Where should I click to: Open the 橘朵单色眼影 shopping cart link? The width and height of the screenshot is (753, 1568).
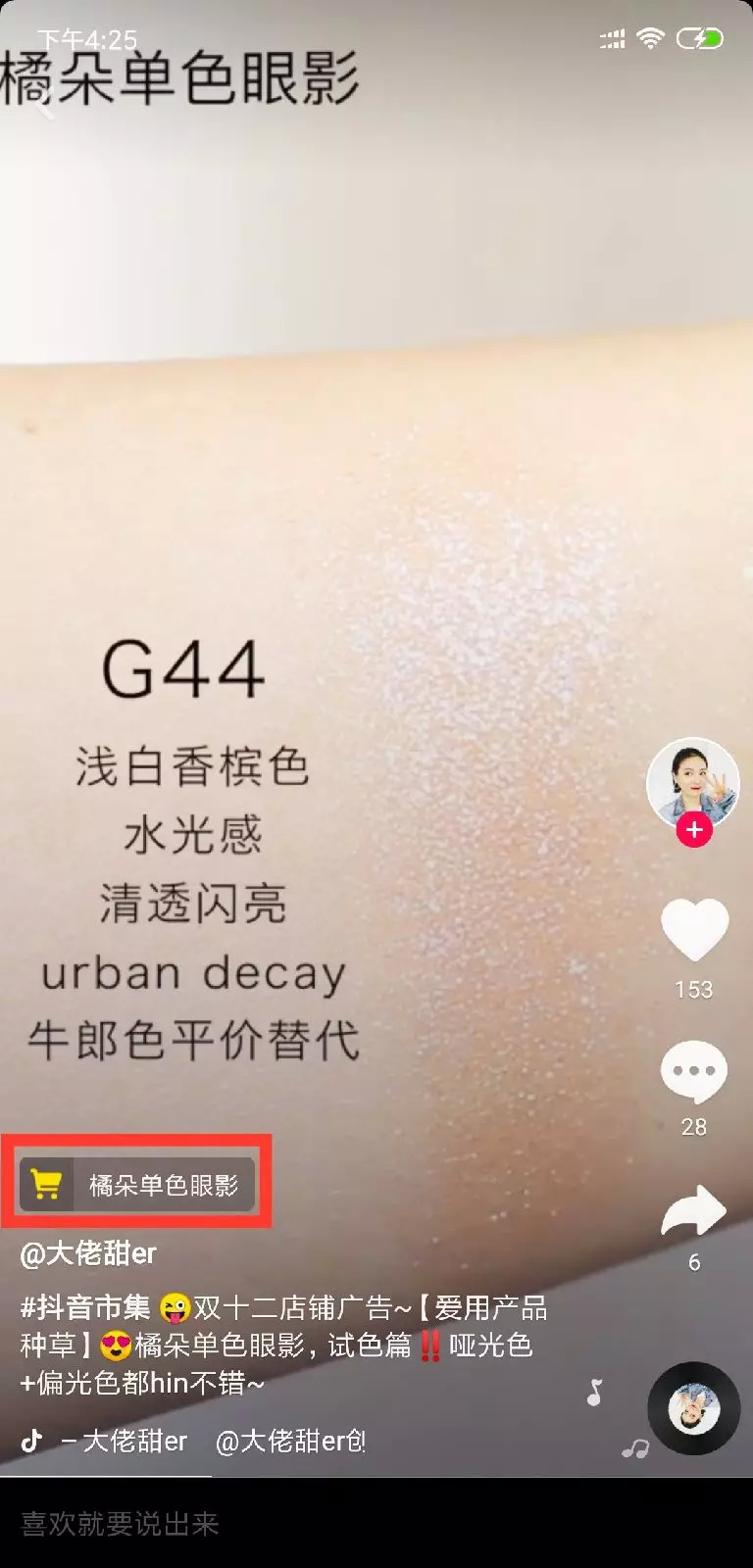pos(136,1184)
